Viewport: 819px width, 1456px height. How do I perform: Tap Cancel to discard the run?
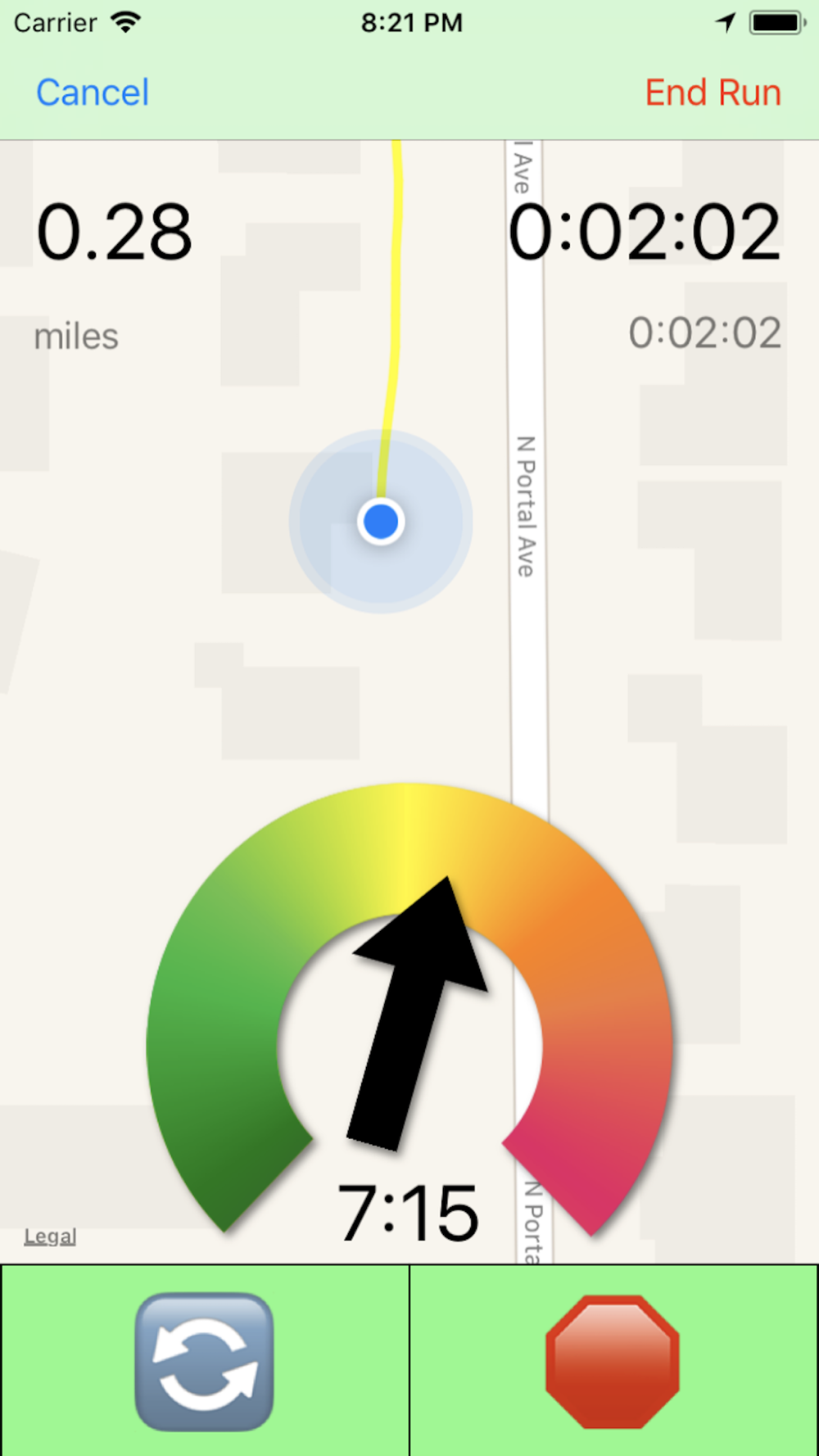point(93,93)
